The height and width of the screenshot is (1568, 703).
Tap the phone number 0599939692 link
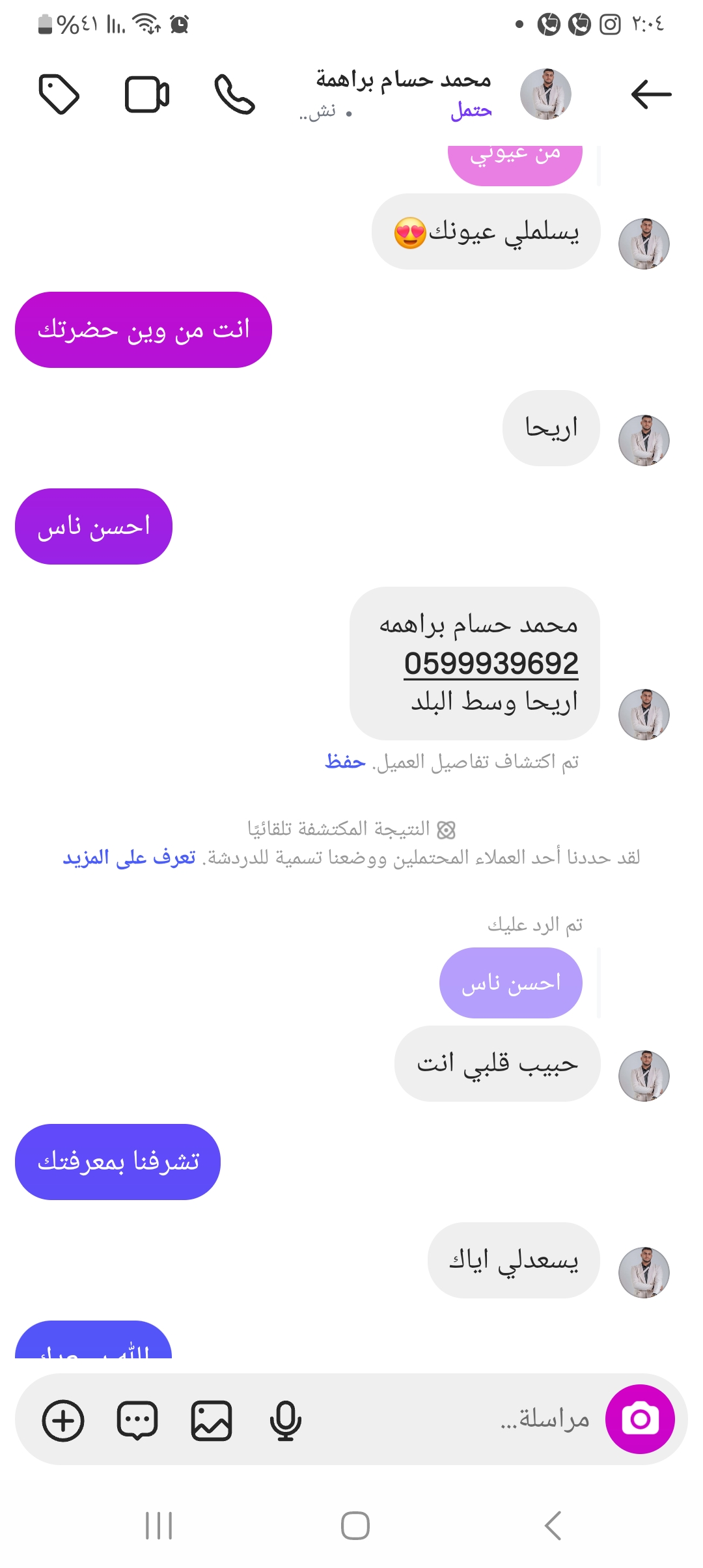(491, 664)
